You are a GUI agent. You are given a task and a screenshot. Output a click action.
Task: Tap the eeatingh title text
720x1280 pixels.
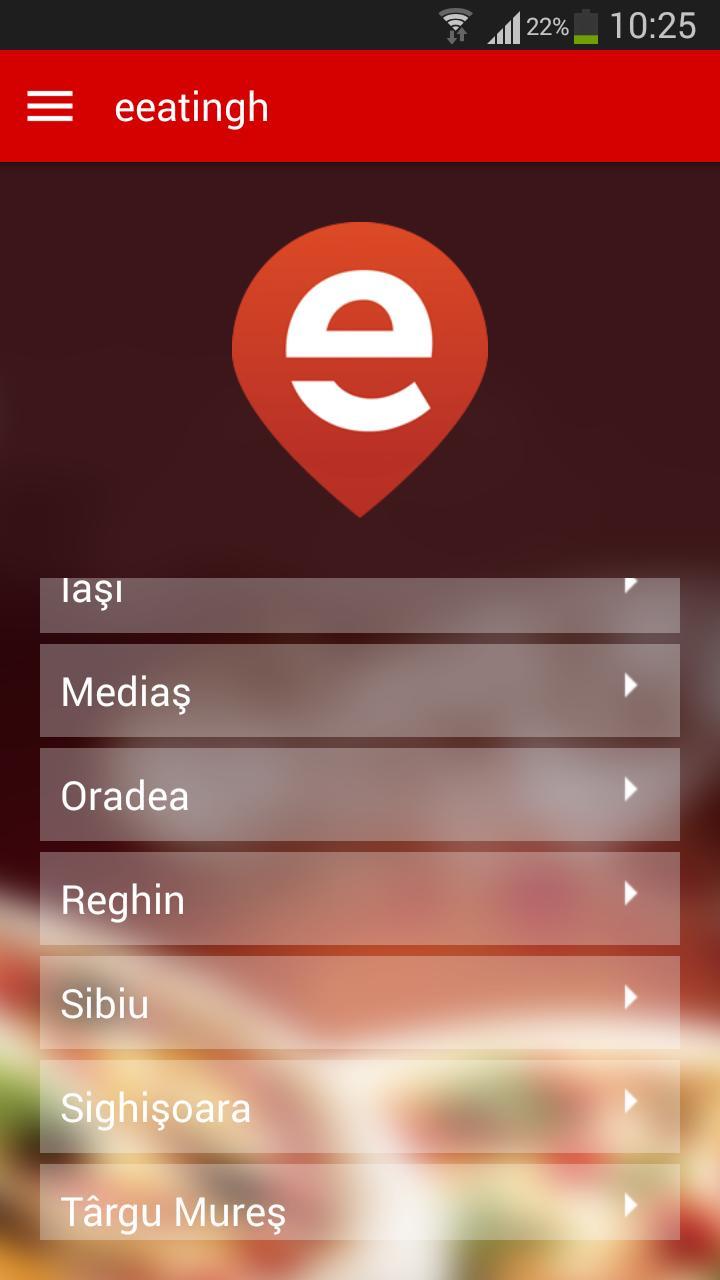[191, 107]
